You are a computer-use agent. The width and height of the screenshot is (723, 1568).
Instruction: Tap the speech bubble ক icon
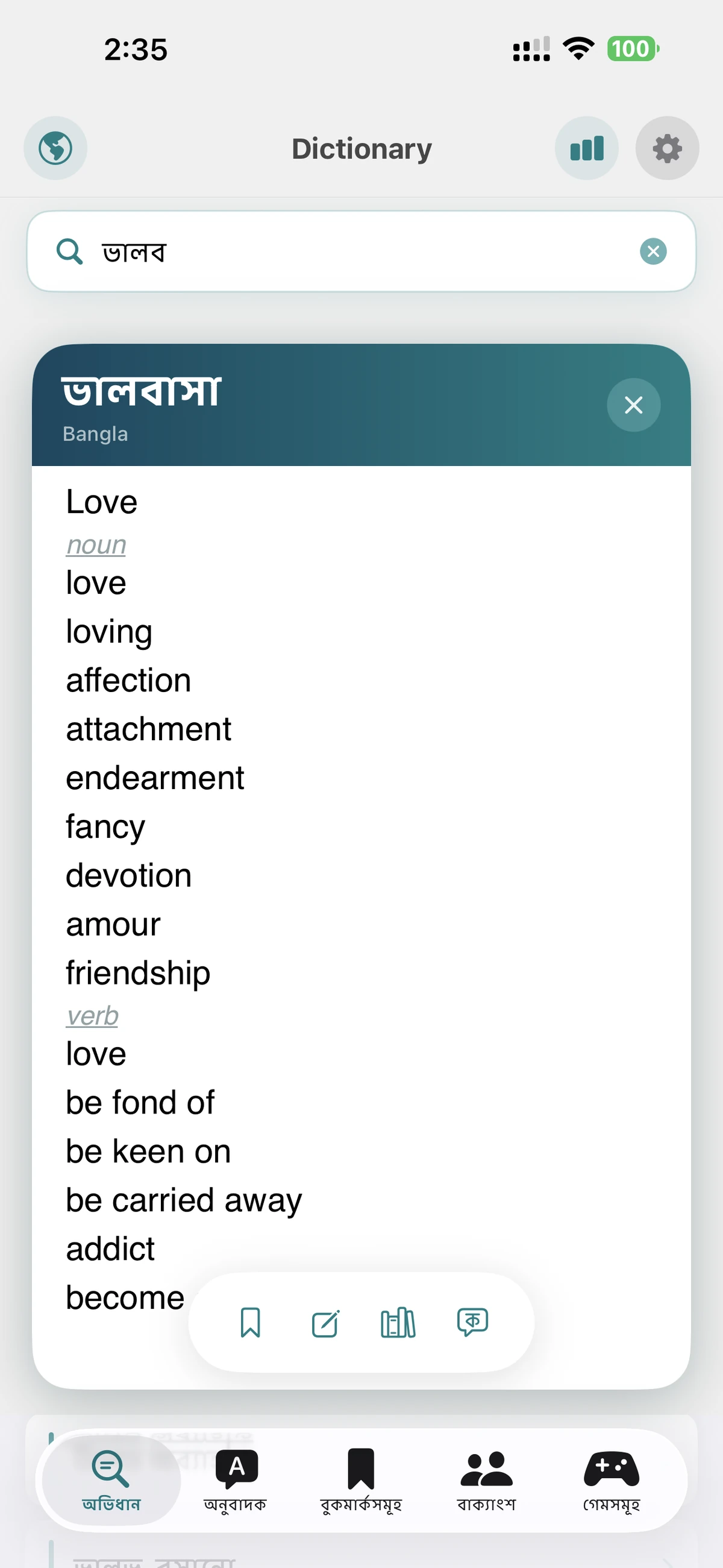(x=472, y=1322)
